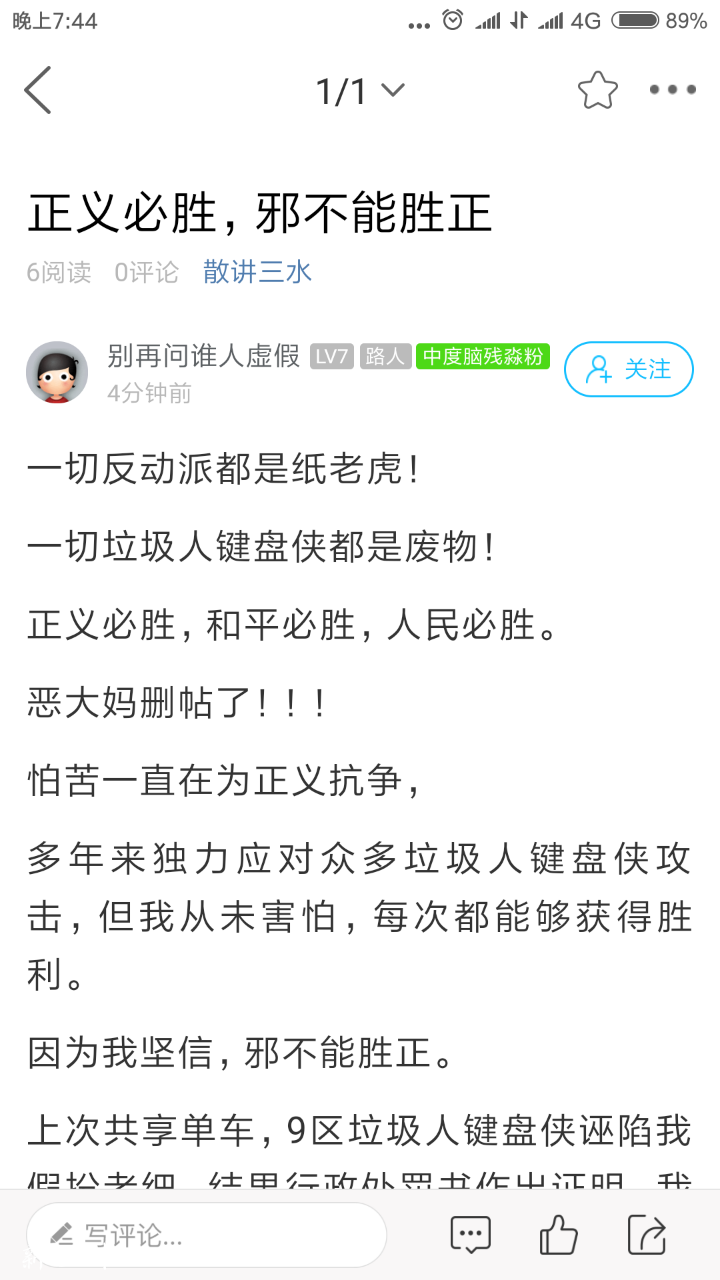The height and width of the screenshot is (1280, 720).
Task: Open the three-dot overflow menu
Action: click(672, 91)
